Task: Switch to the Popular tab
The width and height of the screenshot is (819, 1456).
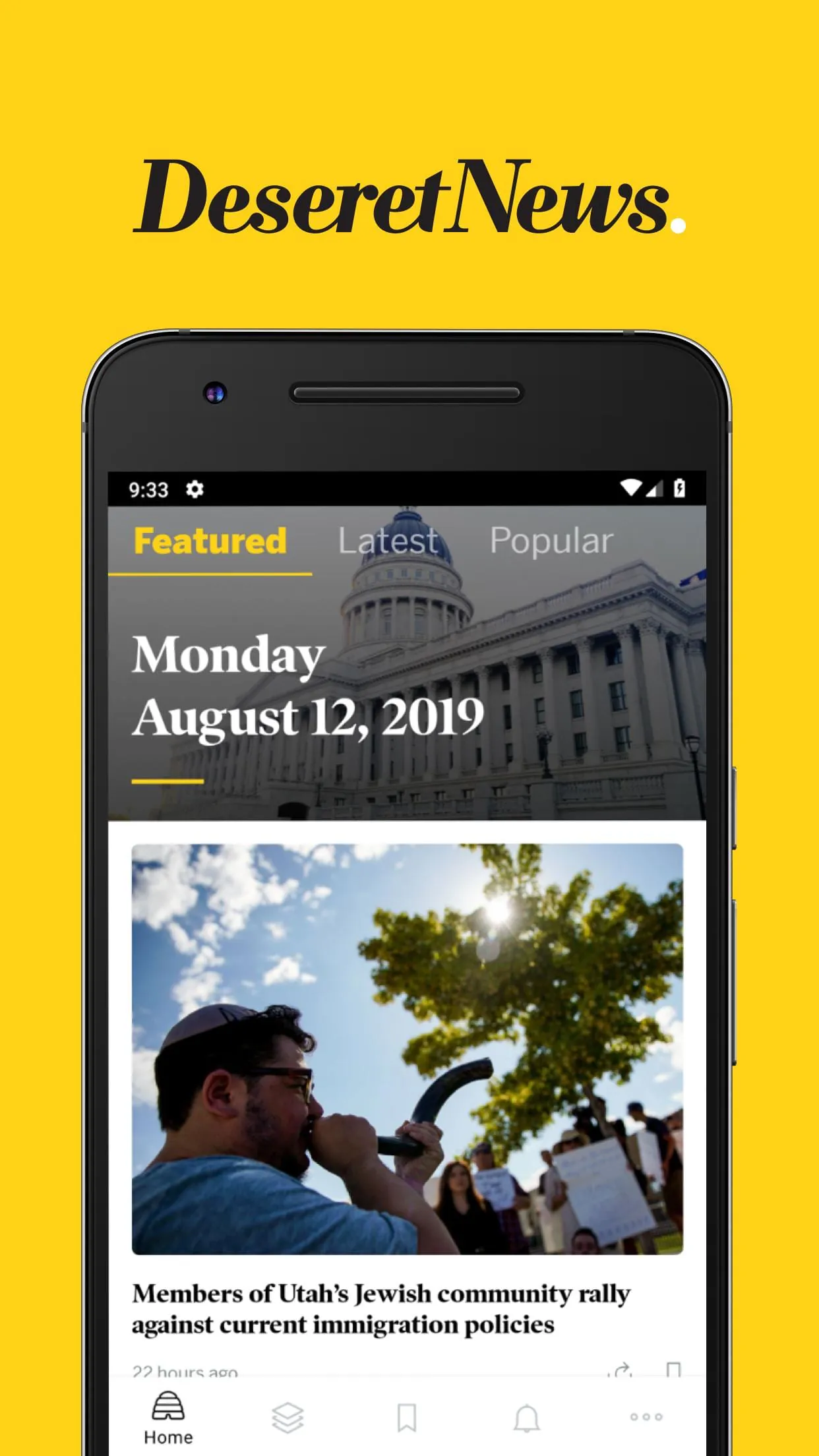Action: pyautogui.click(x=549, y=540)
